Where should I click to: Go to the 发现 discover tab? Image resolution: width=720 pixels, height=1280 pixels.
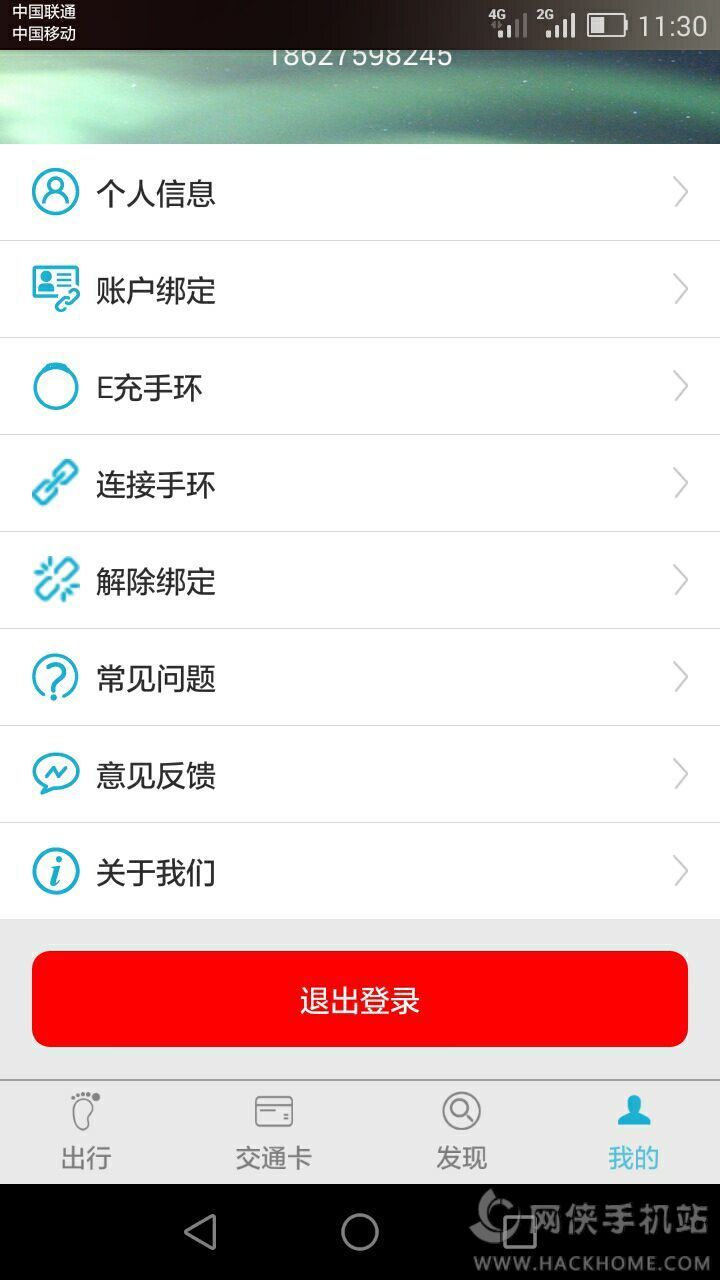click(x=461, y=1132)
